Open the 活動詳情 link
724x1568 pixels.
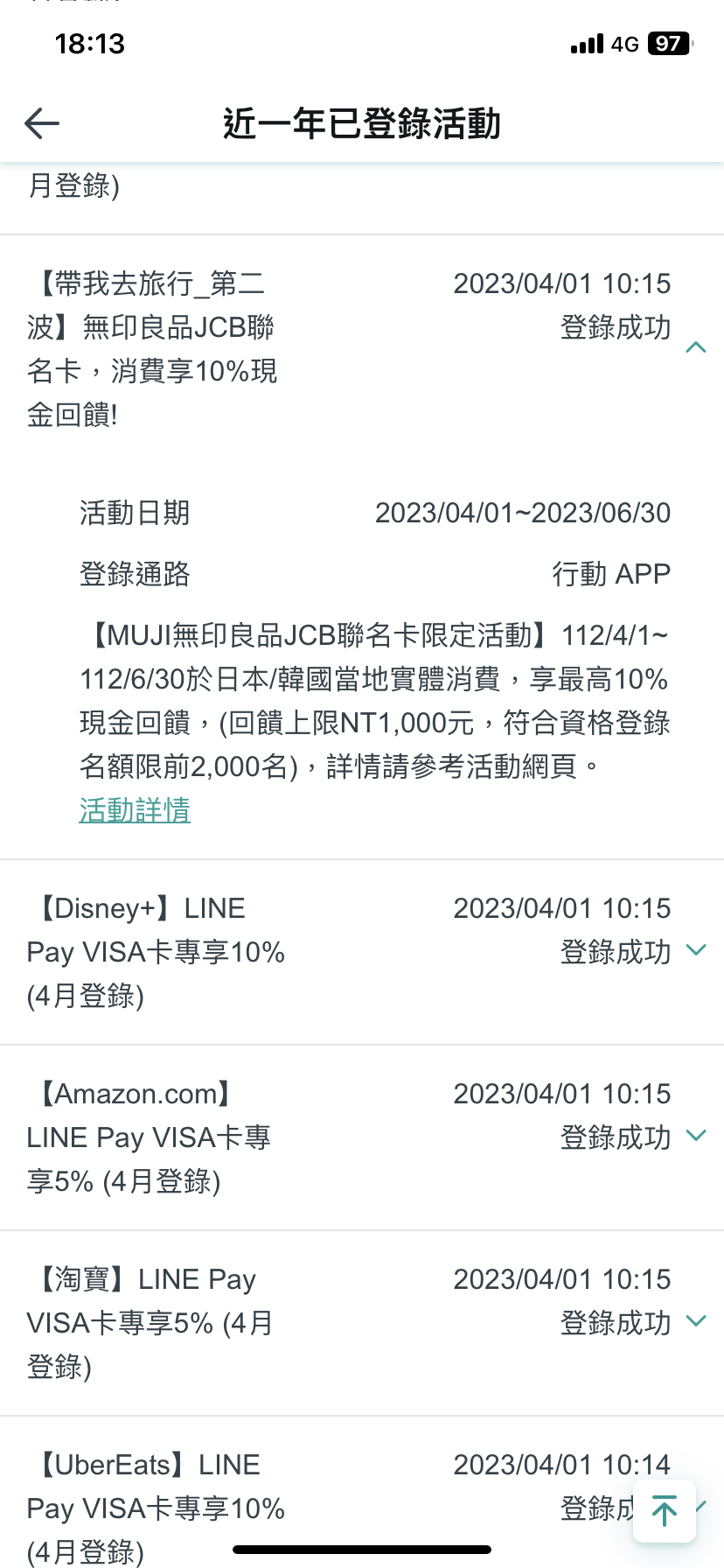click(135, 810)
